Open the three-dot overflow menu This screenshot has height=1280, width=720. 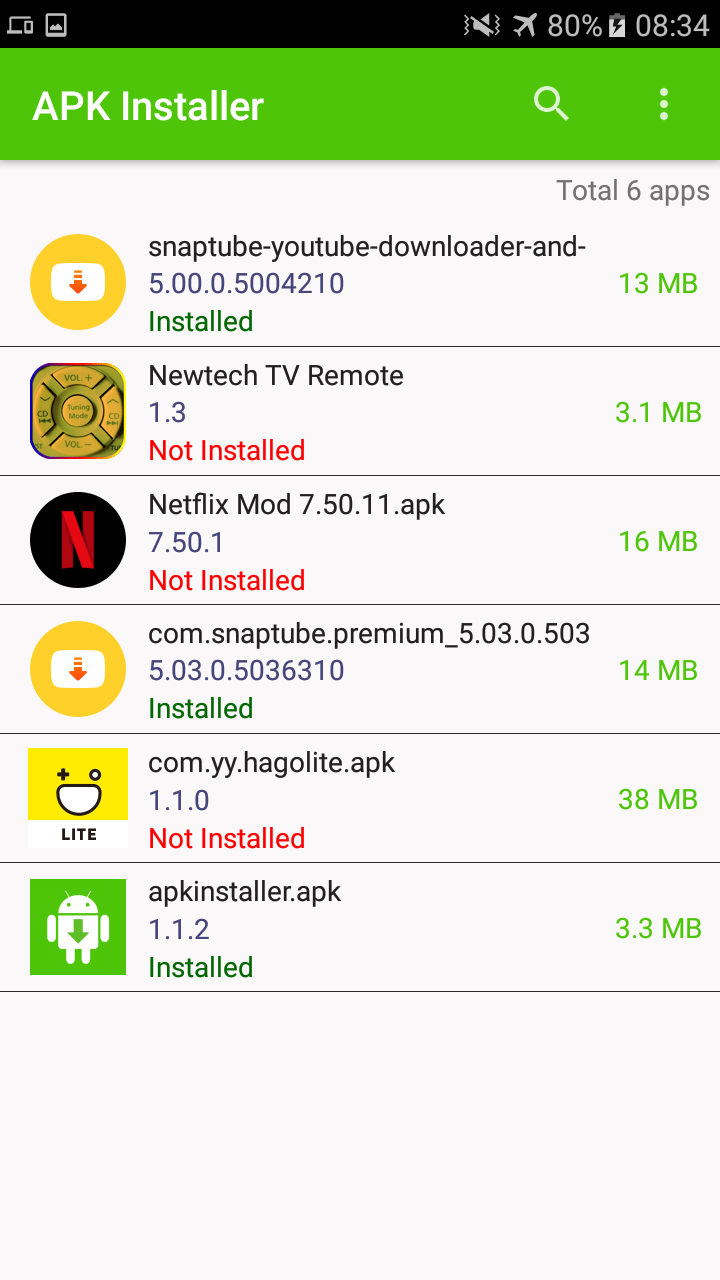coord(664,103)
